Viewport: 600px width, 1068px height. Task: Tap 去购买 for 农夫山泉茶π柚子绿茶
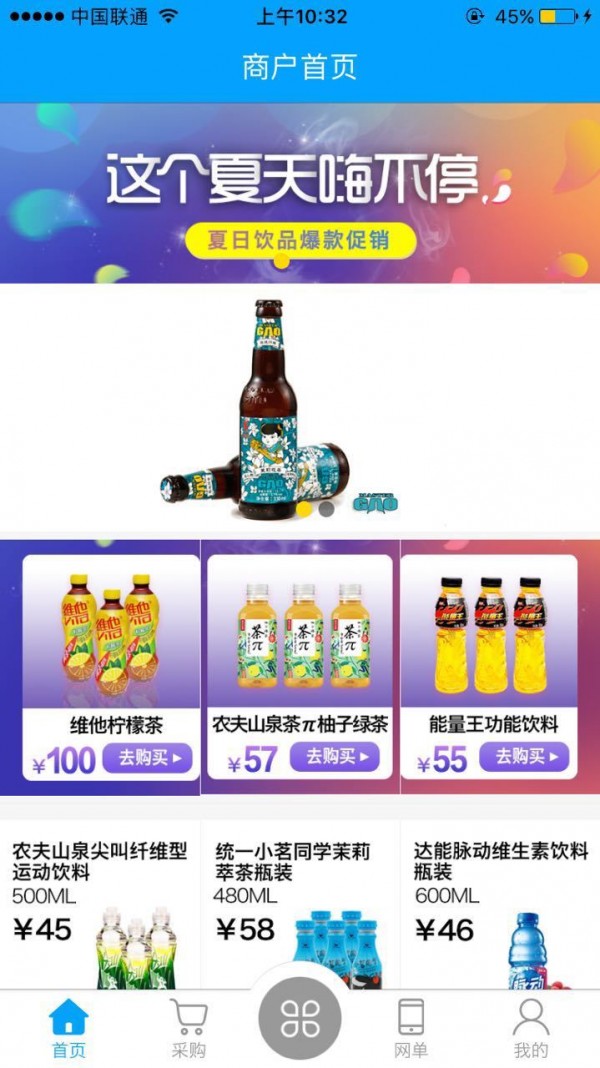pyautogui.click(x=335, y=758)
